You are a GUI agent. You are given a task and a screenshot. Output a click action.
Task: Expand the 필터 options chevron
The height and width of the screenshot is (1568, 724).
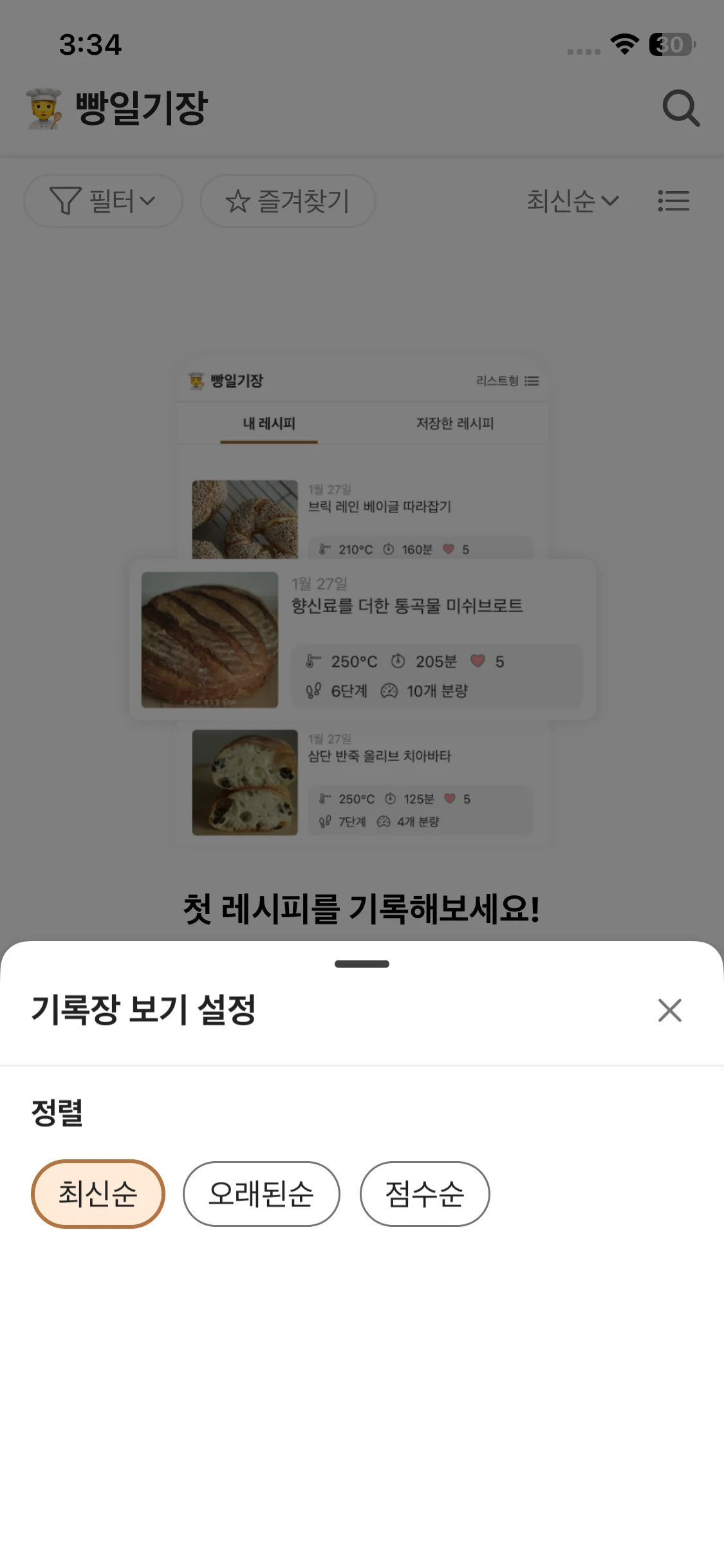pos(149,200)
